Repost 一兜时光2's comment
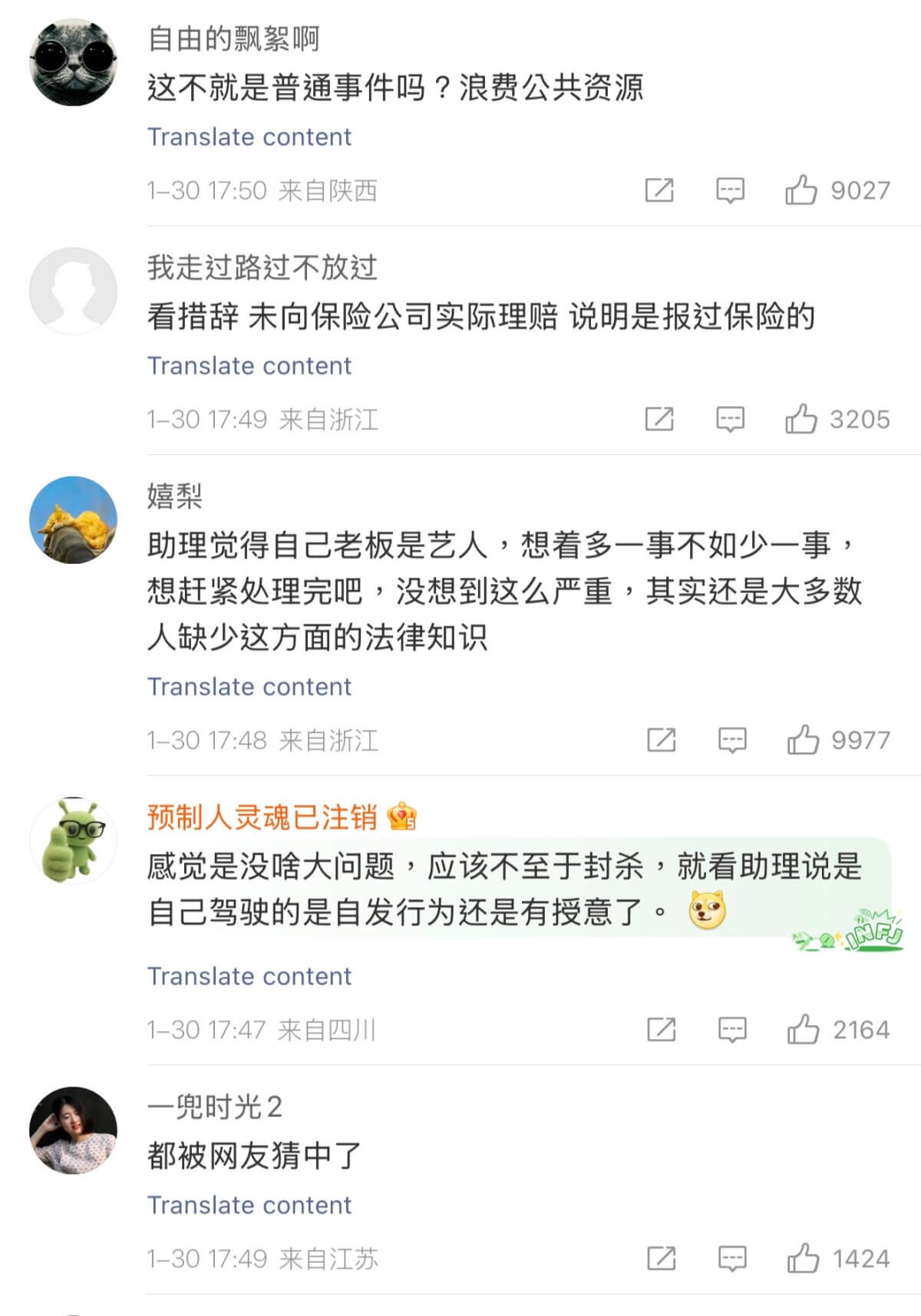921x1316 pixels. (x=661, y=1258)
